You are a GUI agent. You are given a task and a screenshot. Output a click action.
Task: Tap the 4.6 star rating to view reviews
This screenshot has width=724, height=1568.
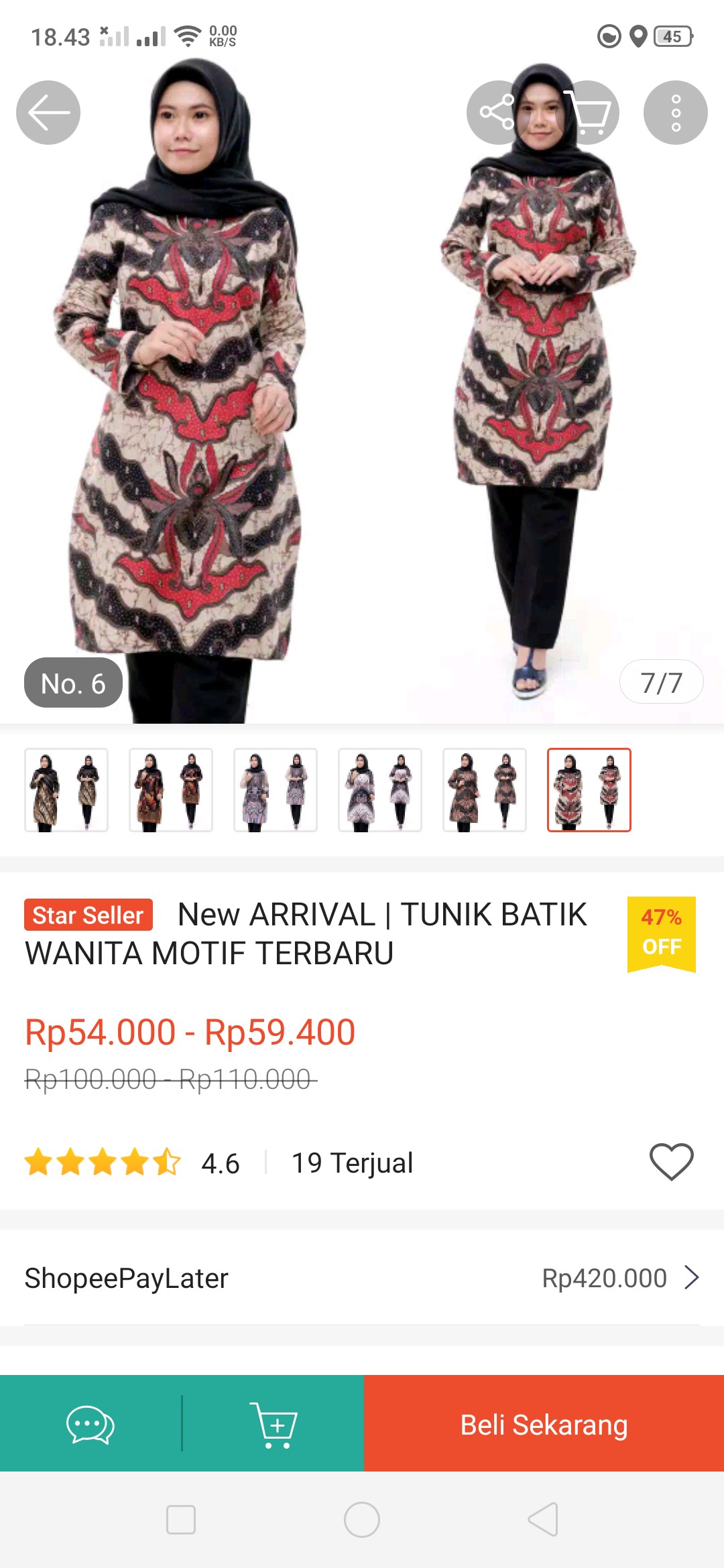[220, 1163]
